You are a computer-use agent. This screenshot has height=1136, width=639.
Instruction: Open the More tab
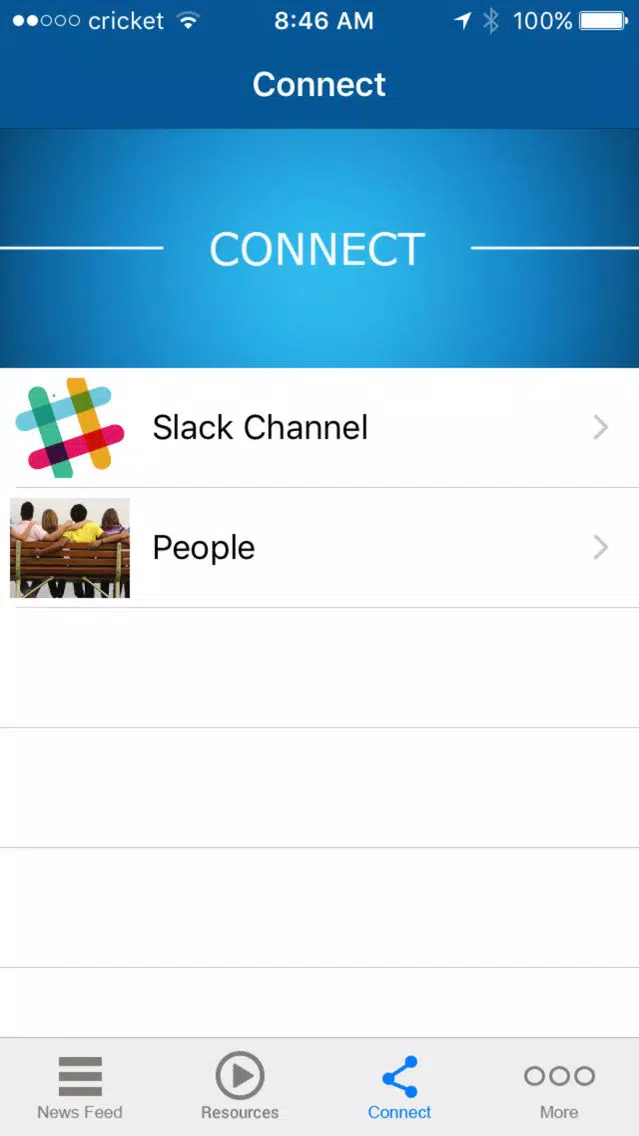(559, 1087)
